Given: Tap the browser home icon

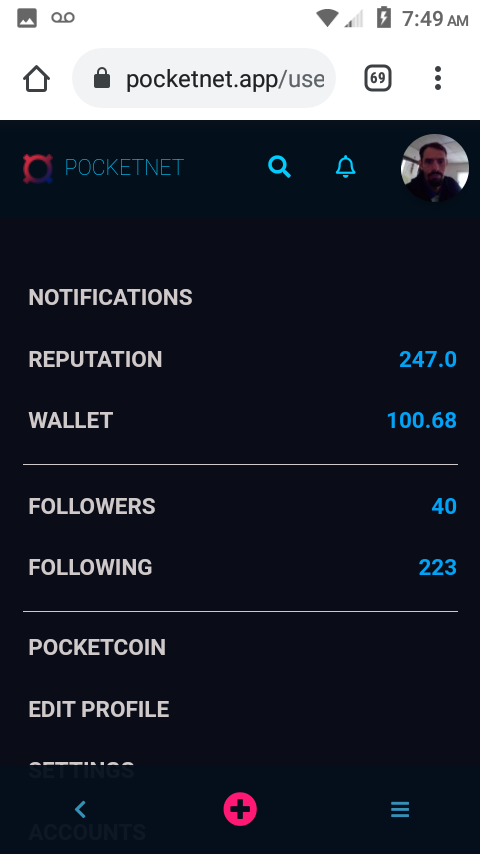Looking at the screenshot, I should tap(37, 79).
